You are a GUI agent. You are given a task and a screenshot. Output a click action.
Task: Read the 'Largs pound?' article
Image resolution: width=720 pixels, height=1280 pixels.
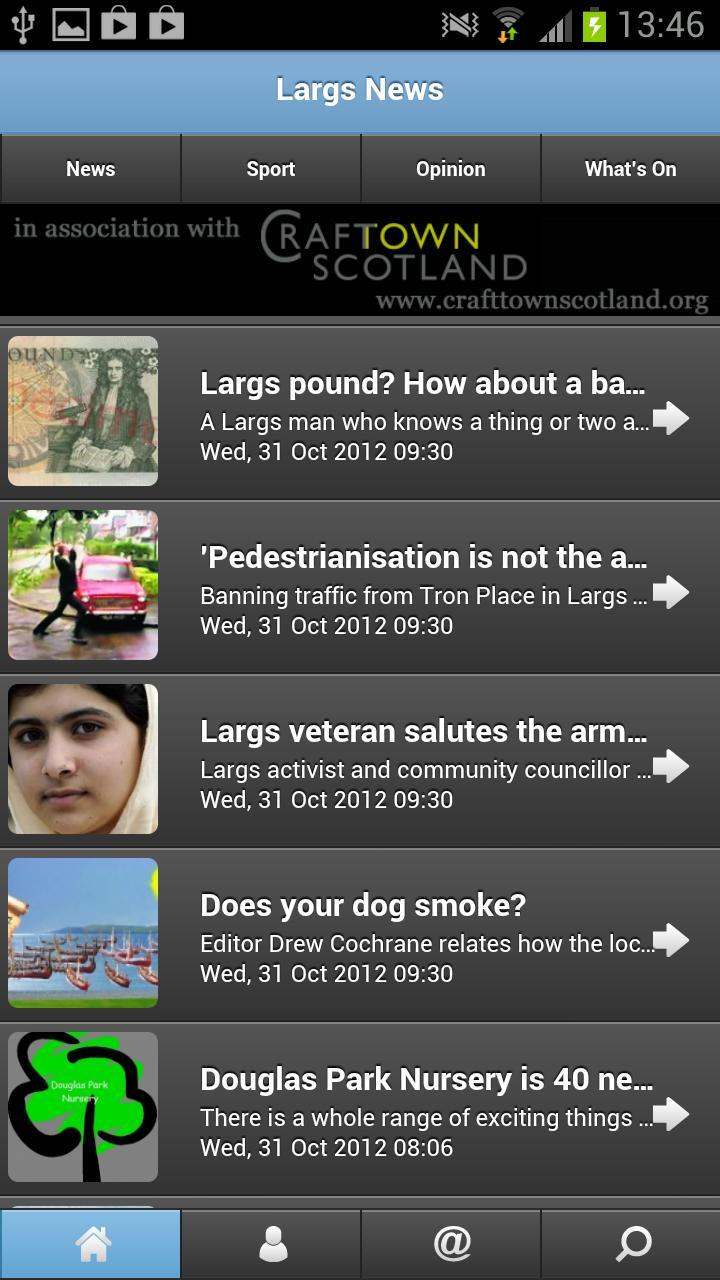pos(360,412)
